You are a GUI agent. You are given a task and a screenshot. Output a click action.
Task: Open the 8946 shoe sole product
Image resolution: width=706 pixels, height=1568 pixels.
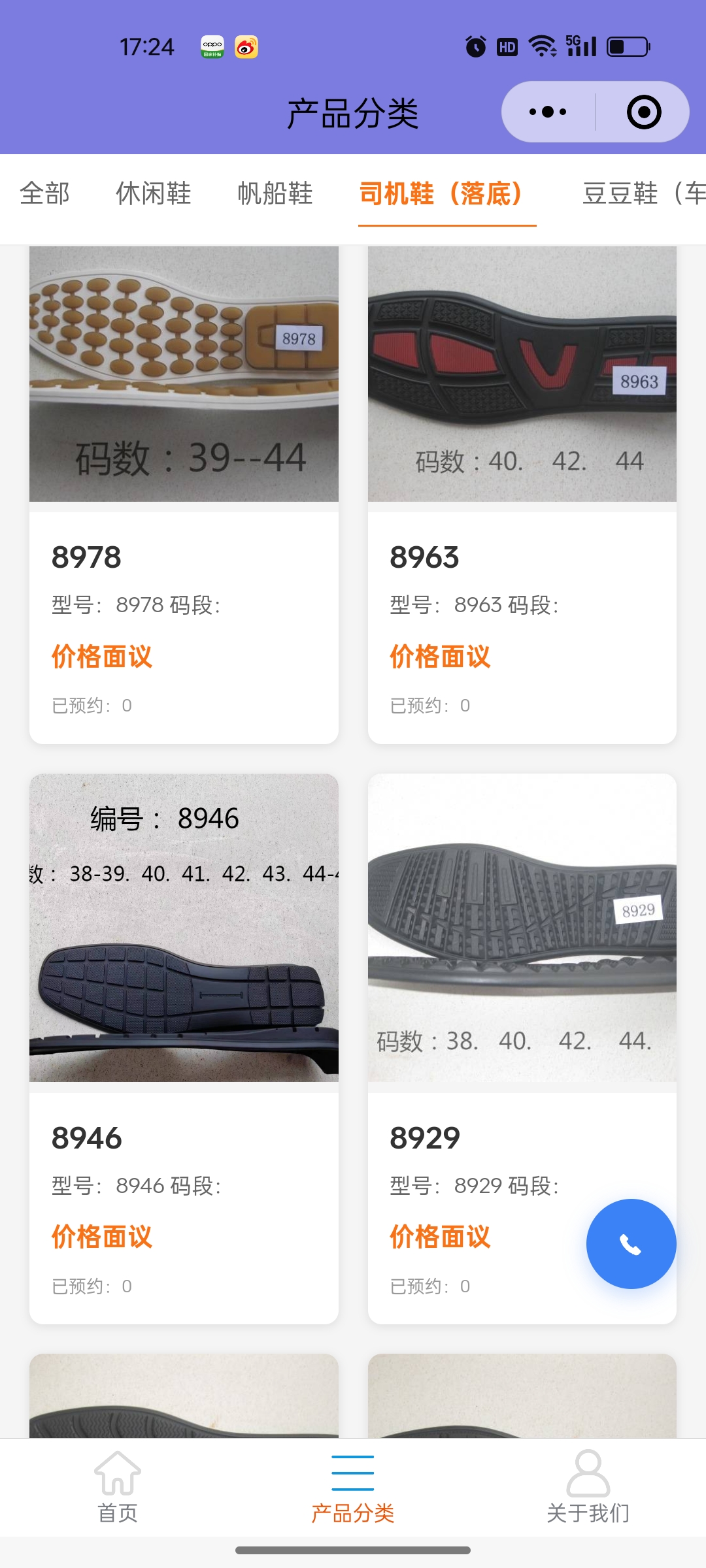point(184,1045)
